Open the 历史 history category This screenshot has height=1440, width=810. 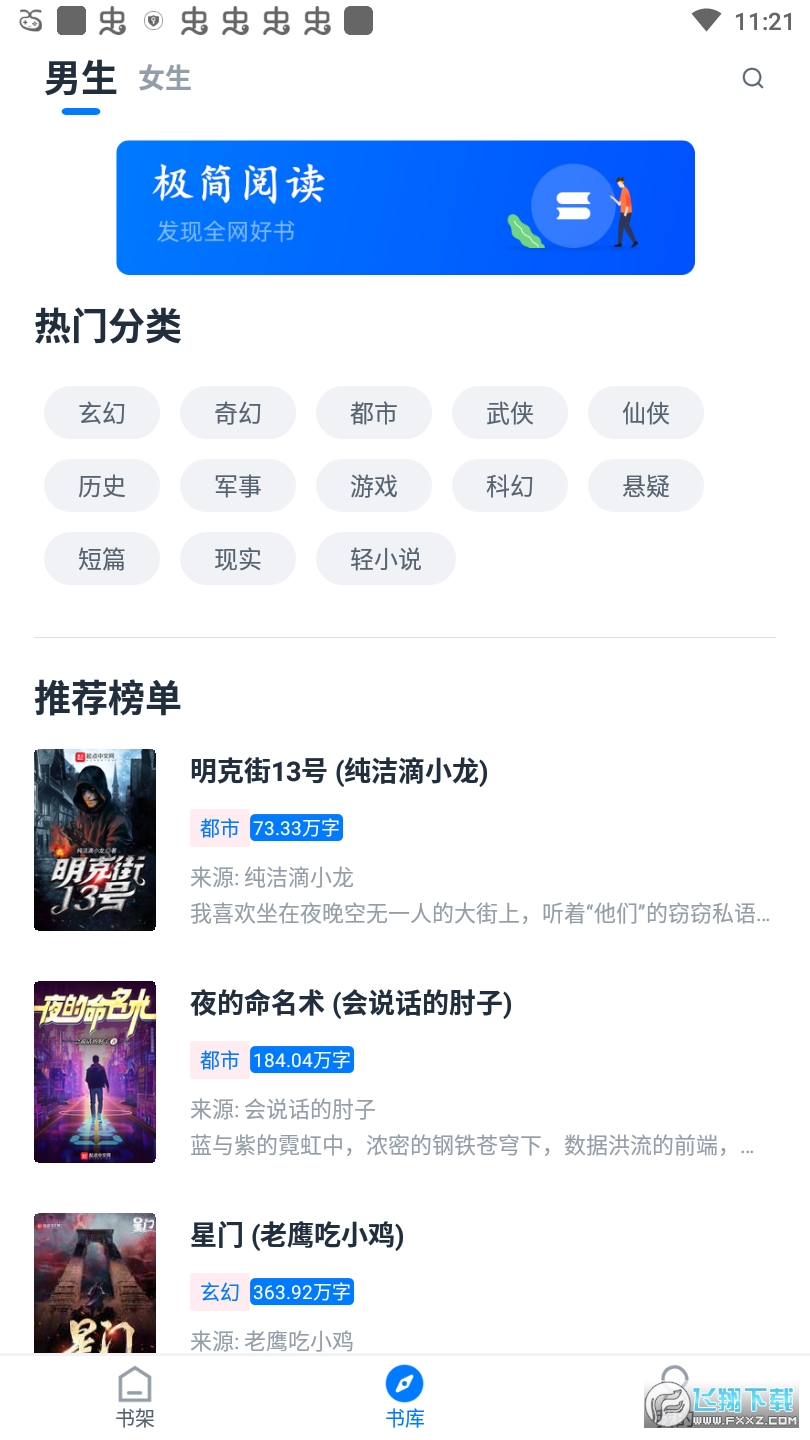pyautogui.click(x=101, y=485)
